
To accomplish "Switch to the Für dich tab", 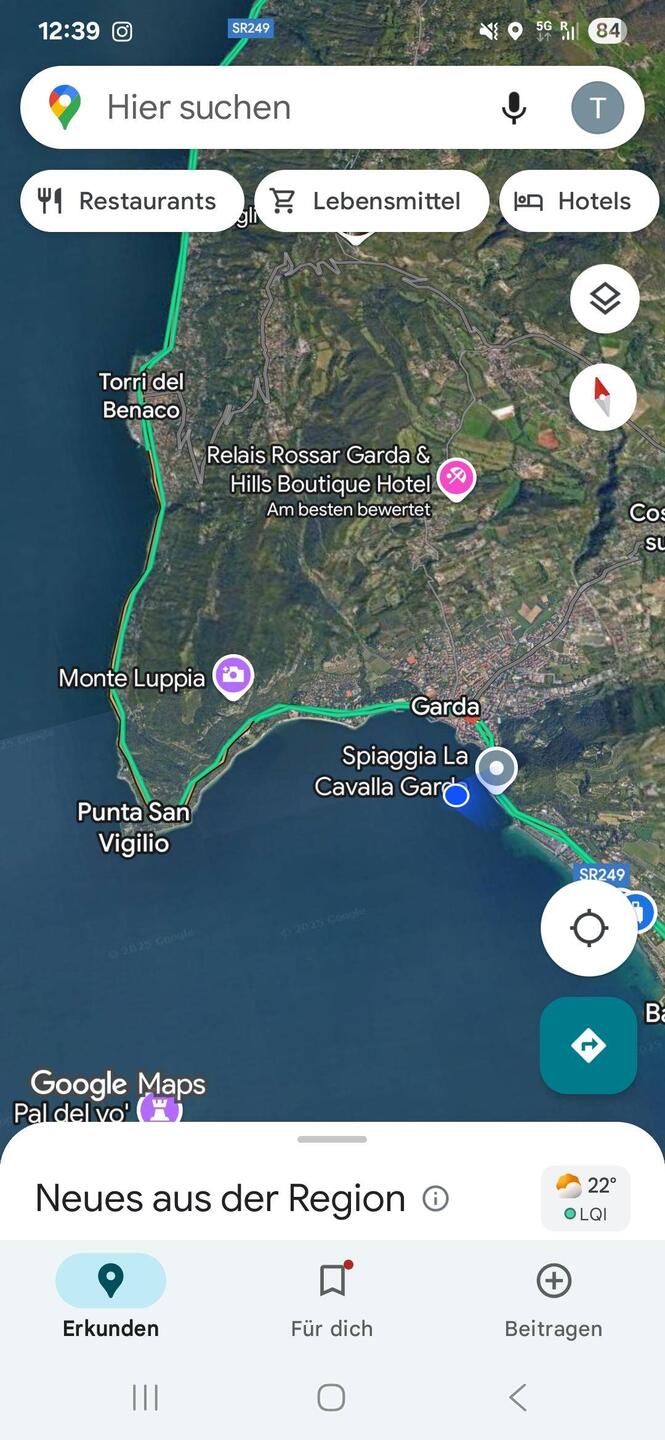I will click(x=332, y=1297).
